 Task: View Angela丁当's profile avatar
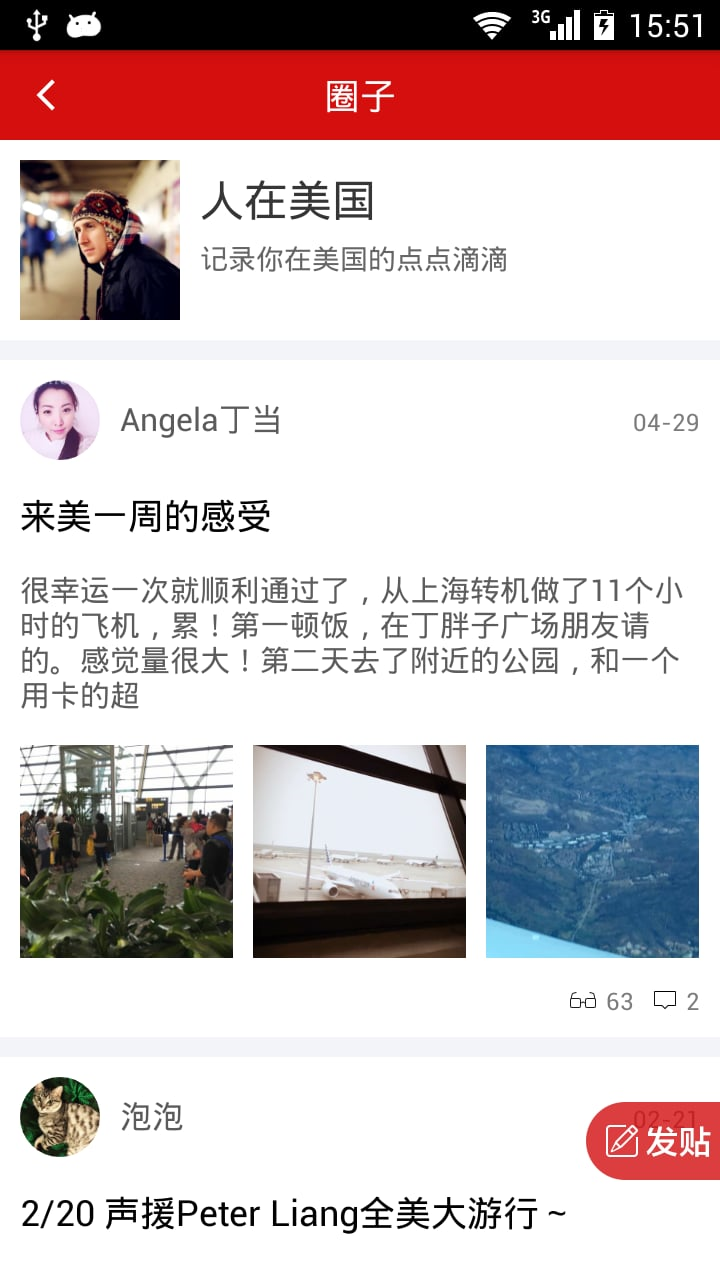60,420
